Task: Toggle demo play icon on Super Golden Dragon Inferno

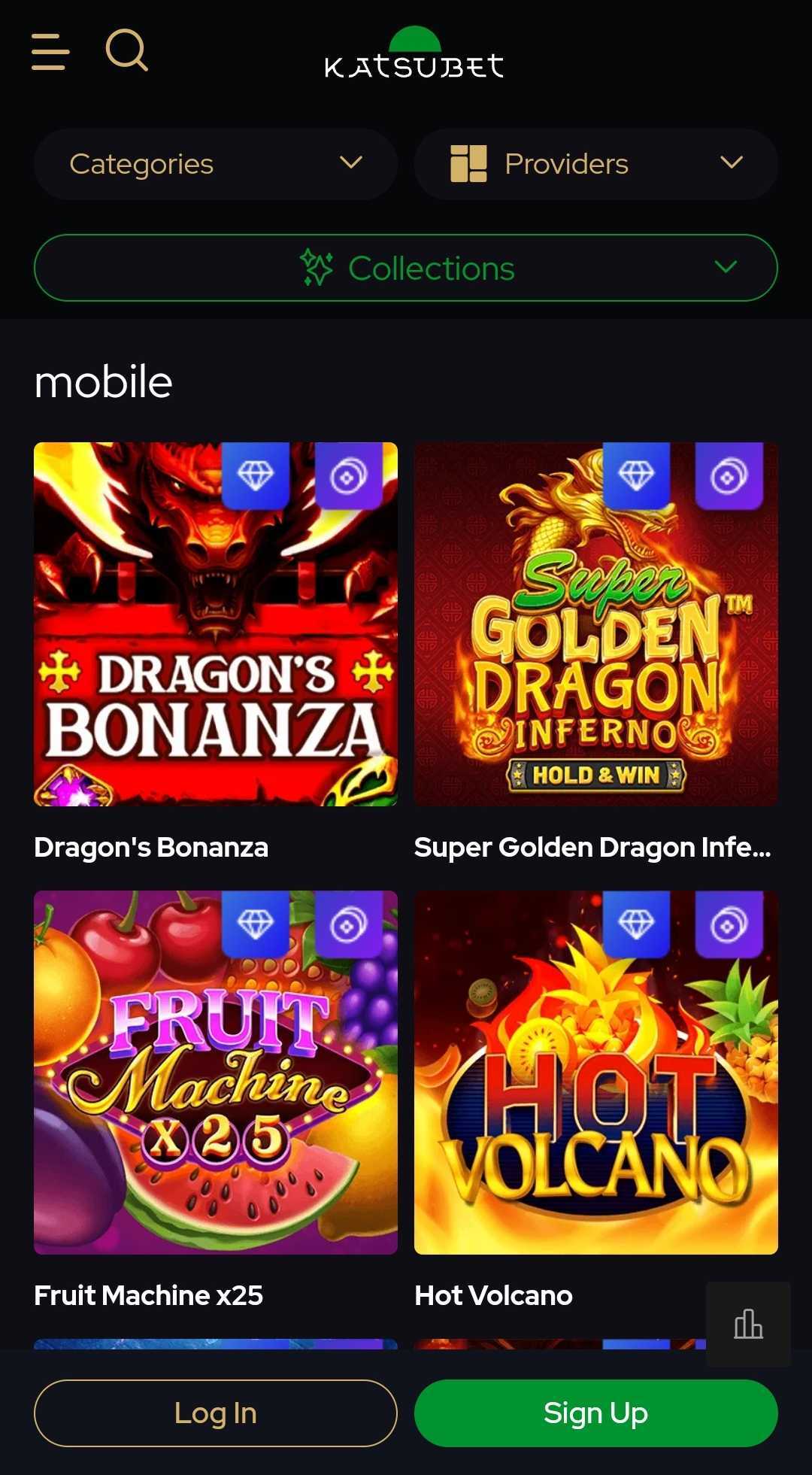Action: pos(729,474)
